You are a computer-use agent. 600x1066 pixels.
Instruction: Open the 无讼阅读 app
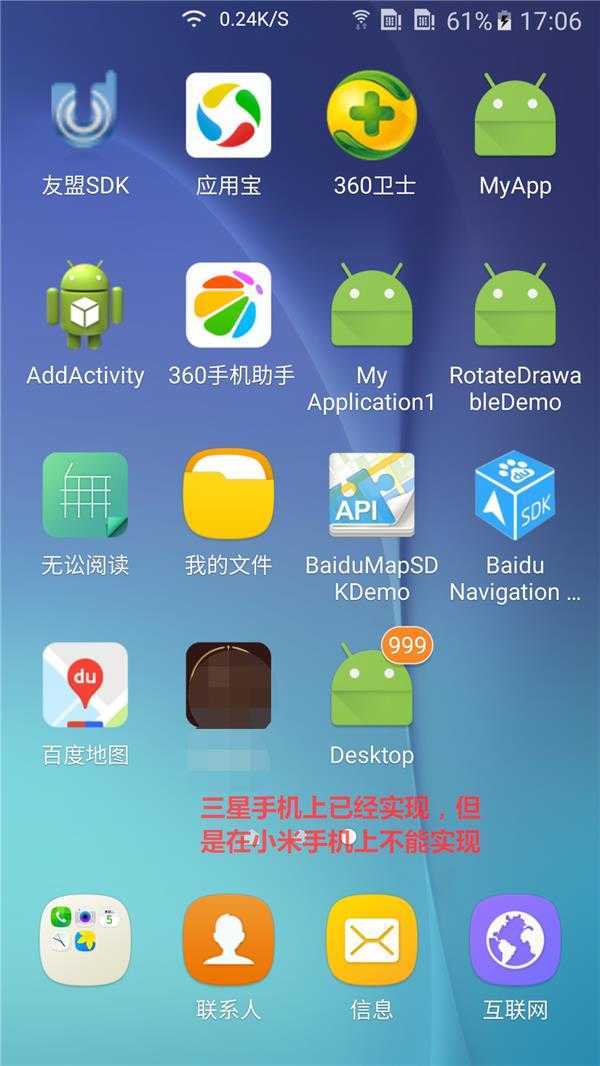click(85, 495)
